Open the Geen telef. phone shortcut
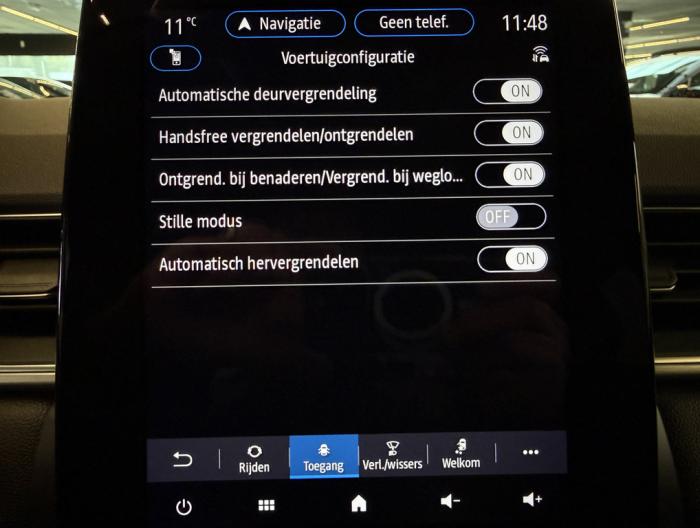 [413, 23]
